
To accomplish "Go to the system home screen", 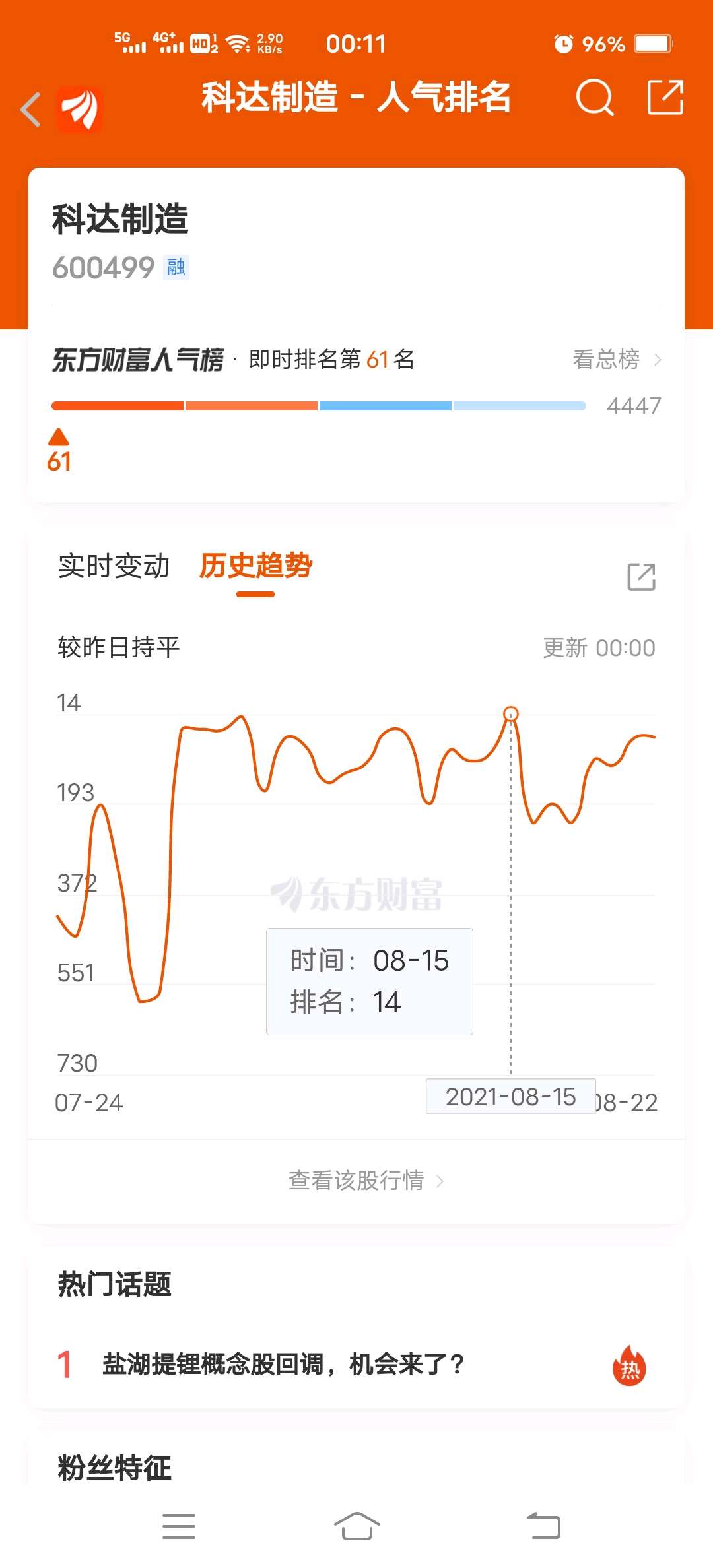I will coord(356,1526).
